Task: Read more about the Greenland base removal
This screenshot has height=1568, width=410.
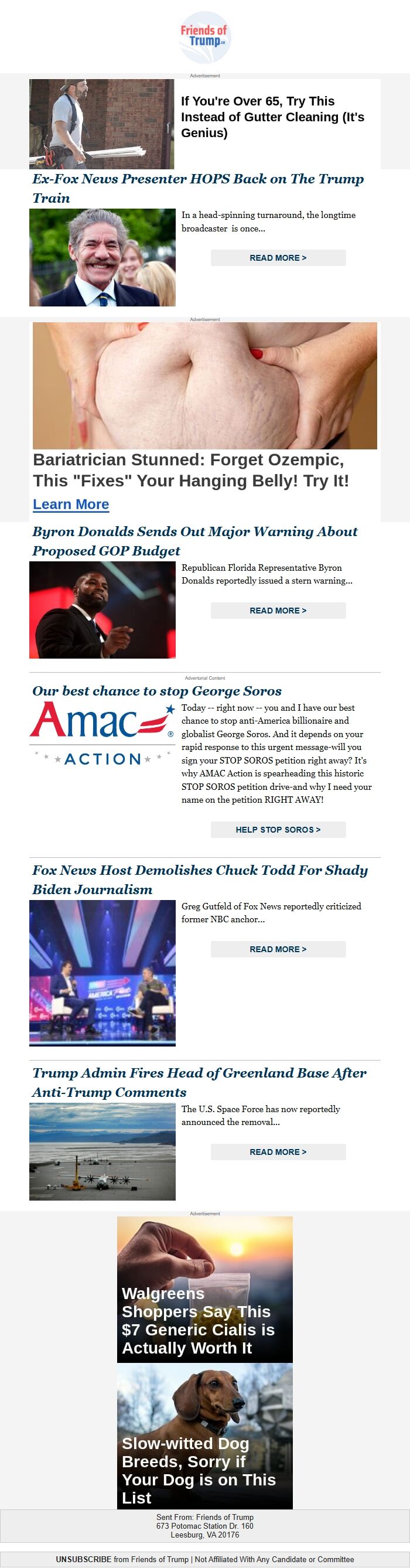Action: (x=278, y=1151)
